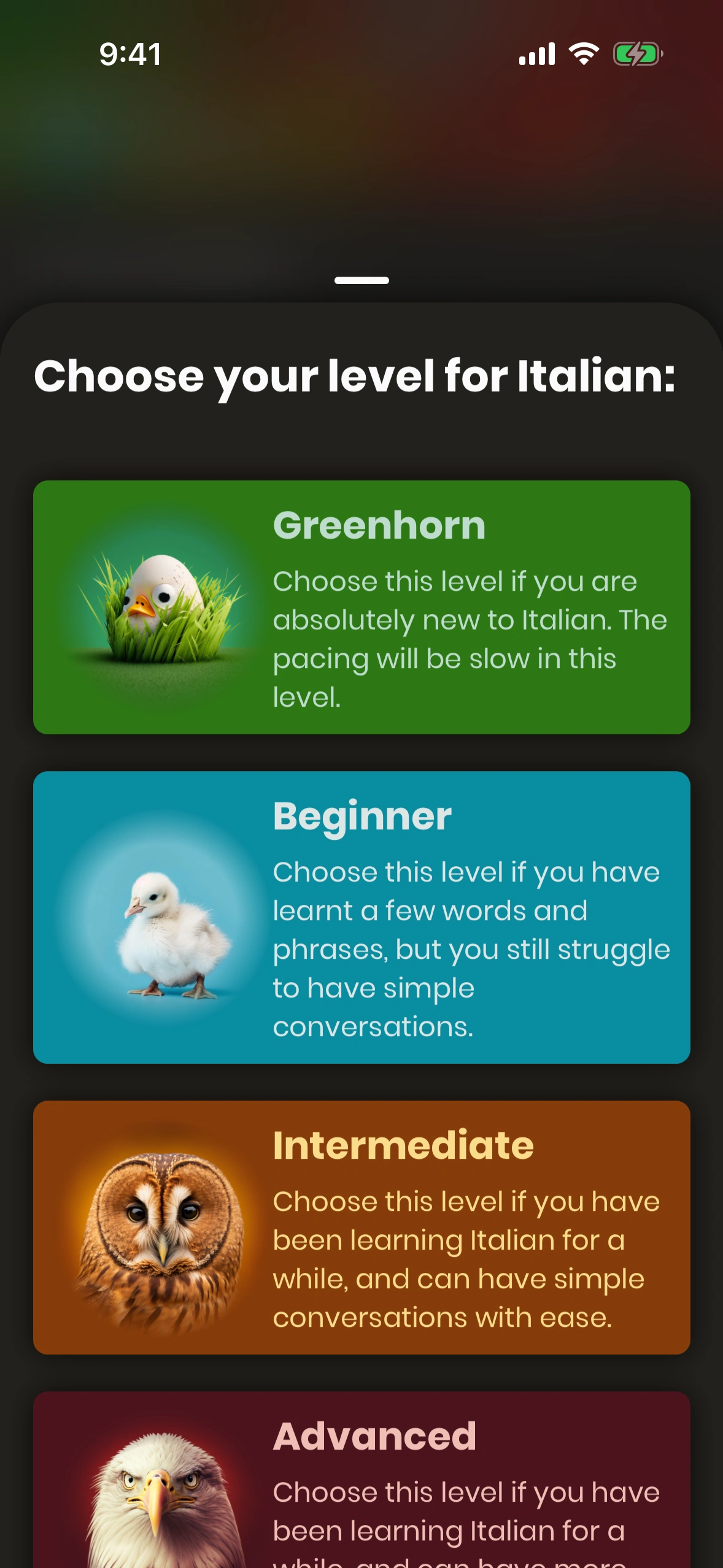
Task: Select the Advanced level card
Action: (361, 1485)
